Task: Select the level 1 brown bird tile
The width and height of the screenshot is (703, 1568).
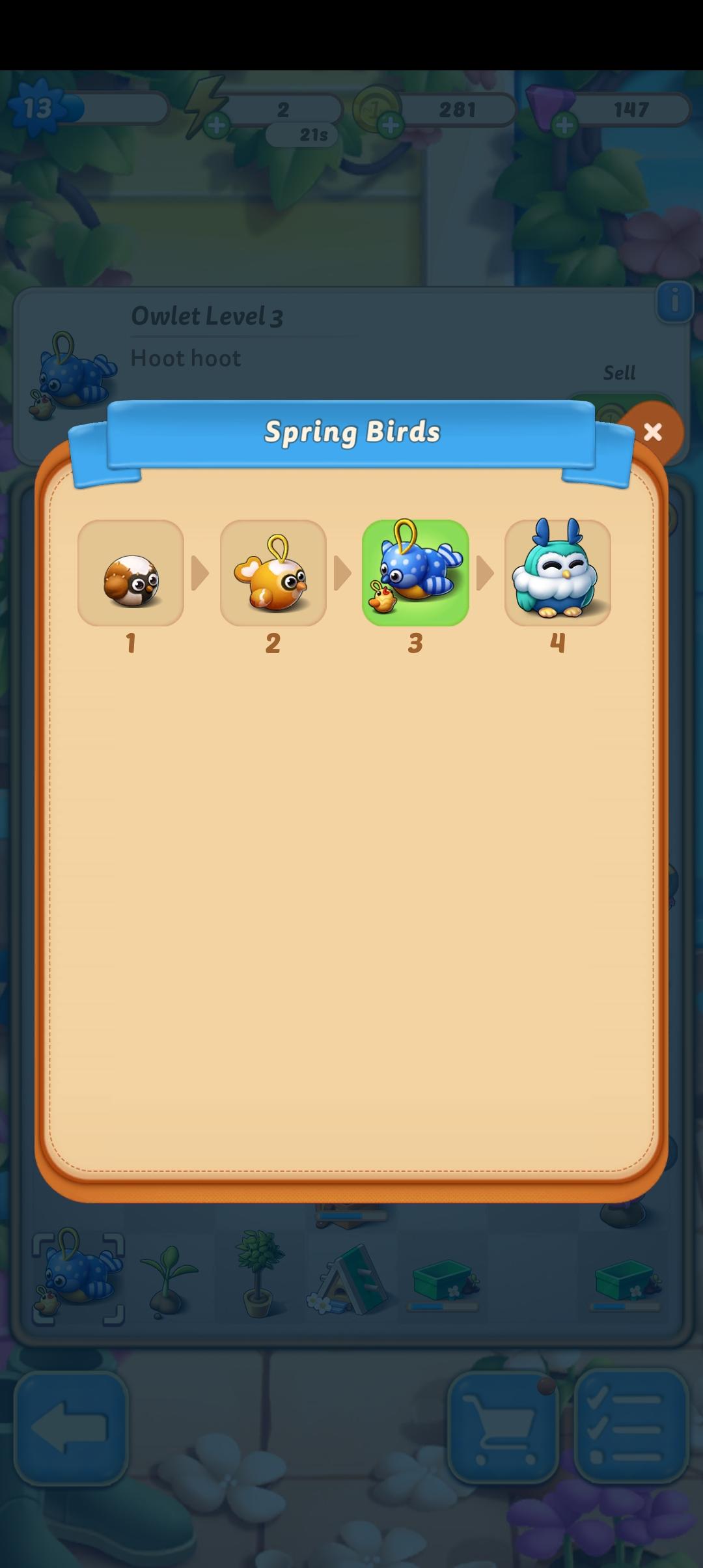Action: pos(131,573)
